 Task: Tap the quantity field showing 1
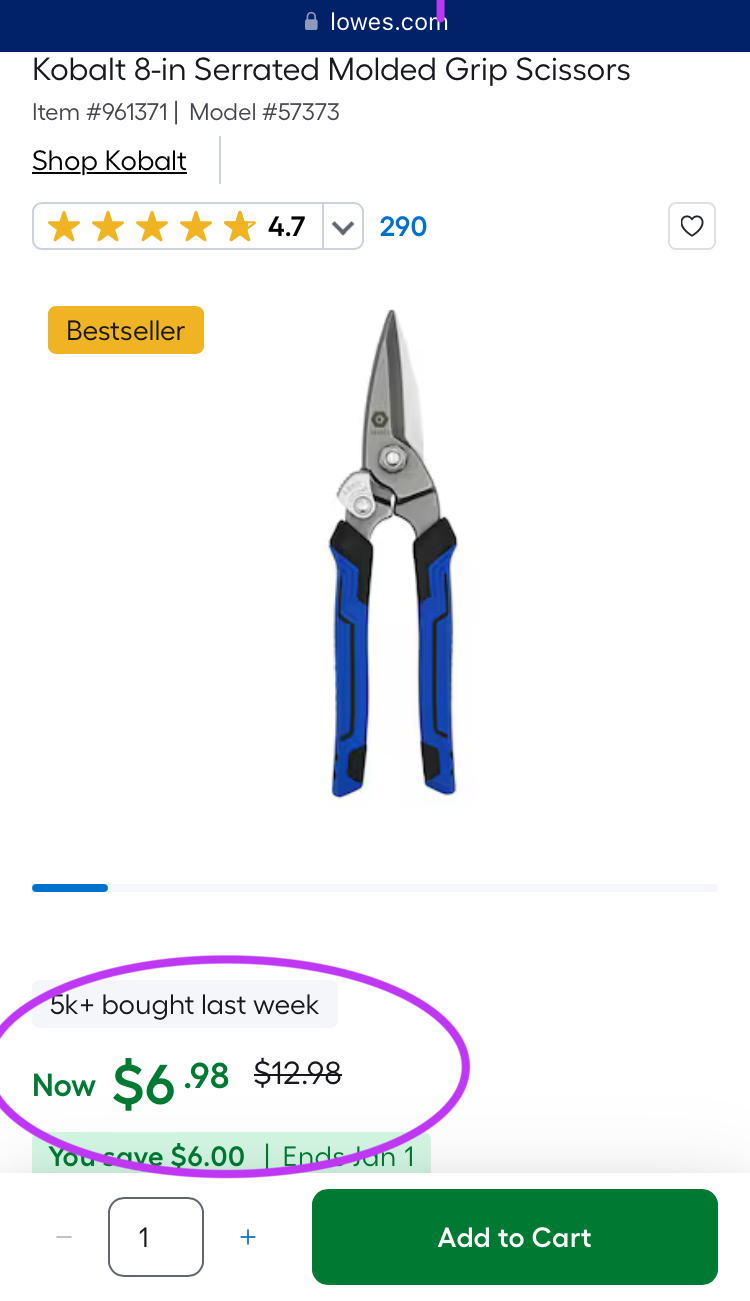[x=156, y=1237]
